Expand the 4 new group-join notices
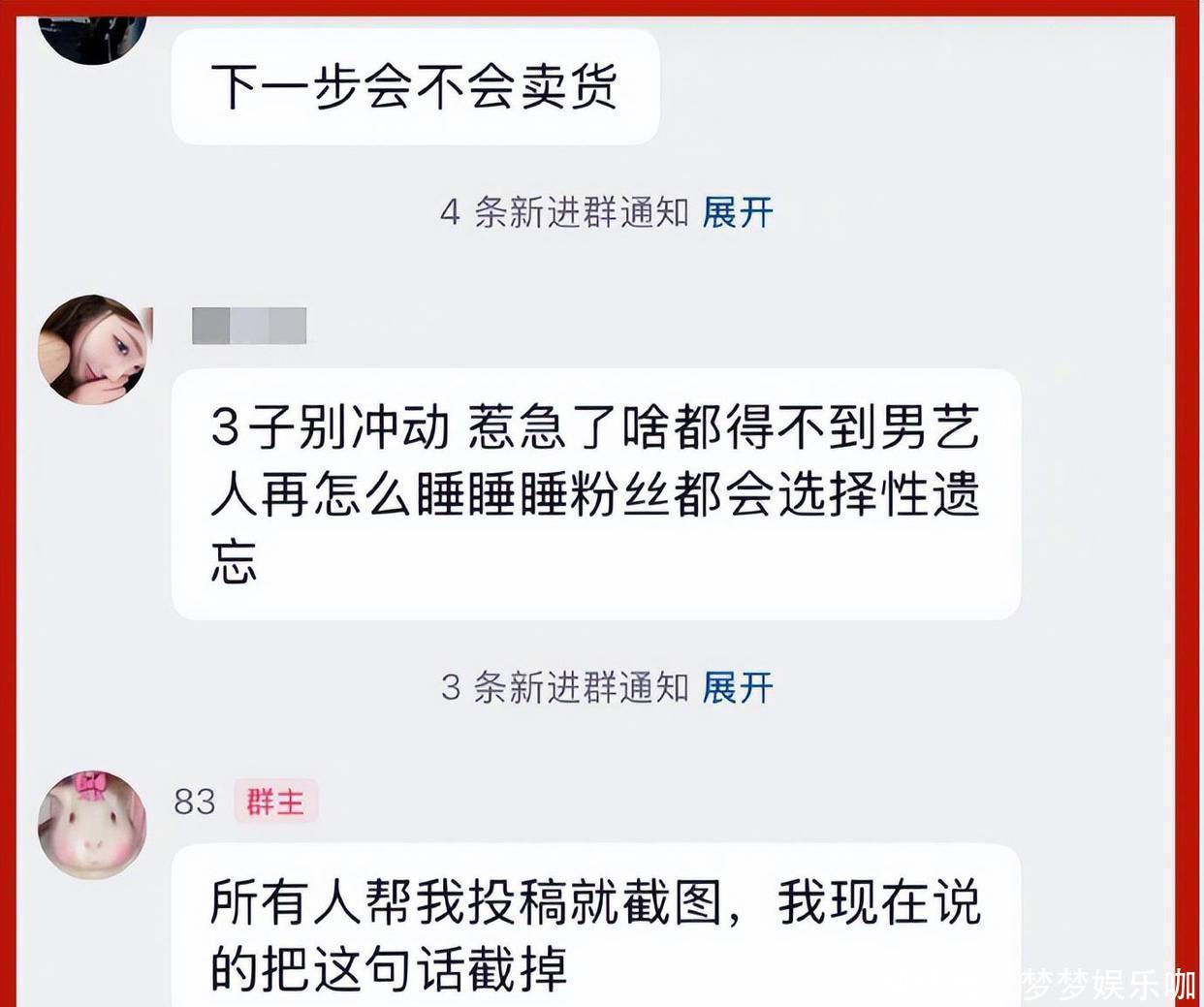 pyautogui.click(x=737, y=212)
